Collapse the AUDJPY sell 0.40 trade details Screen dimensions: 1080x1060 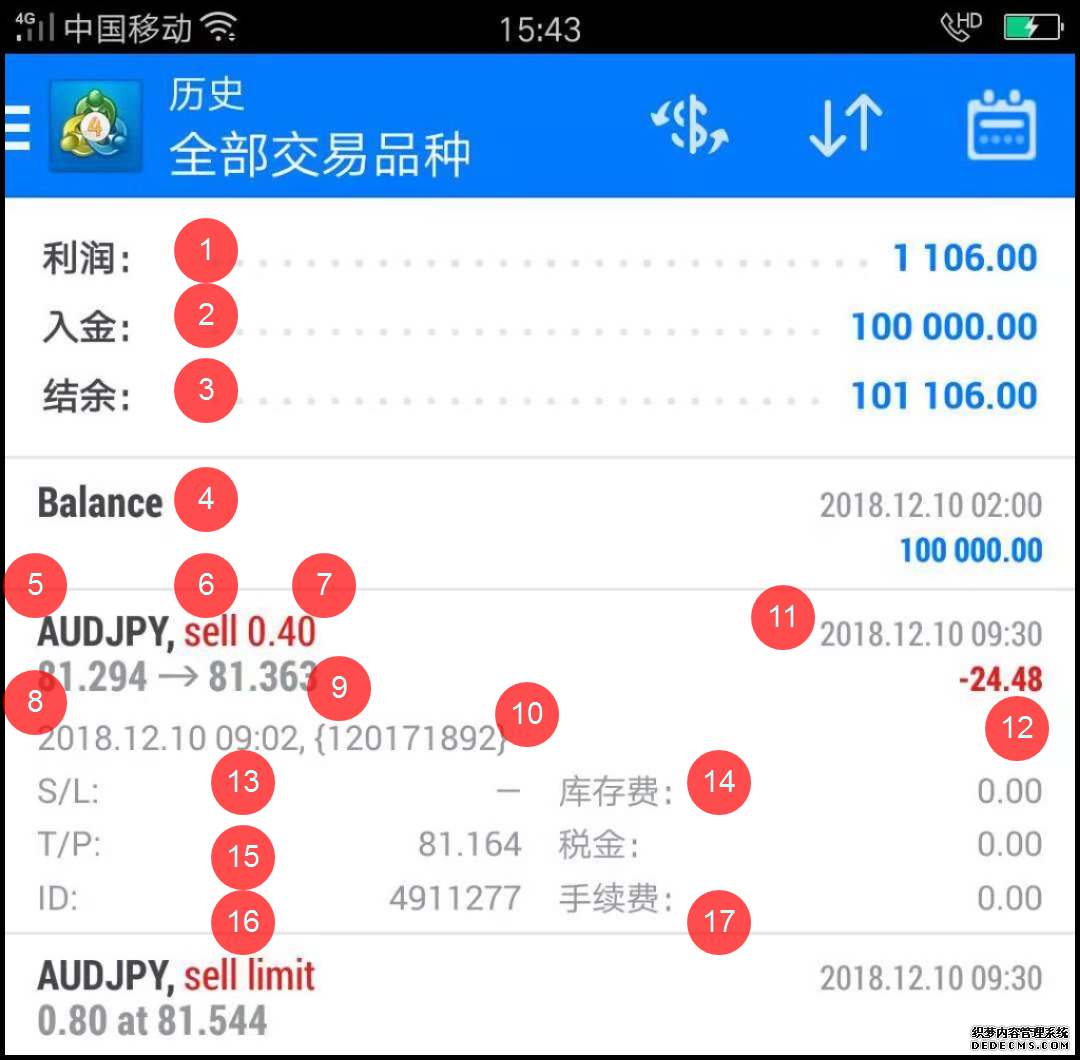tap(540, 655)
